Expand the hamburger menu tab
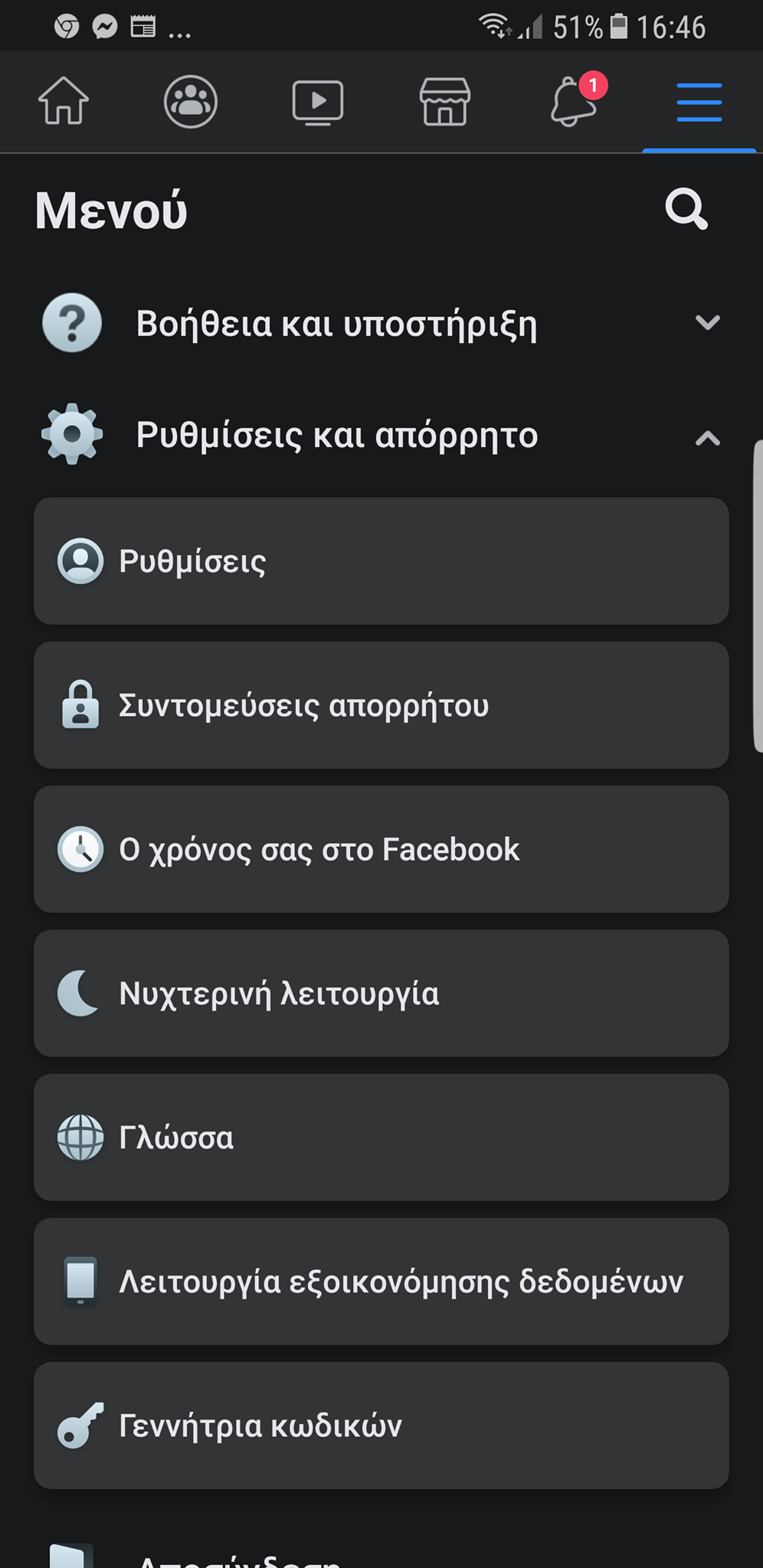 pyautogui.click(x=698, y=102)
